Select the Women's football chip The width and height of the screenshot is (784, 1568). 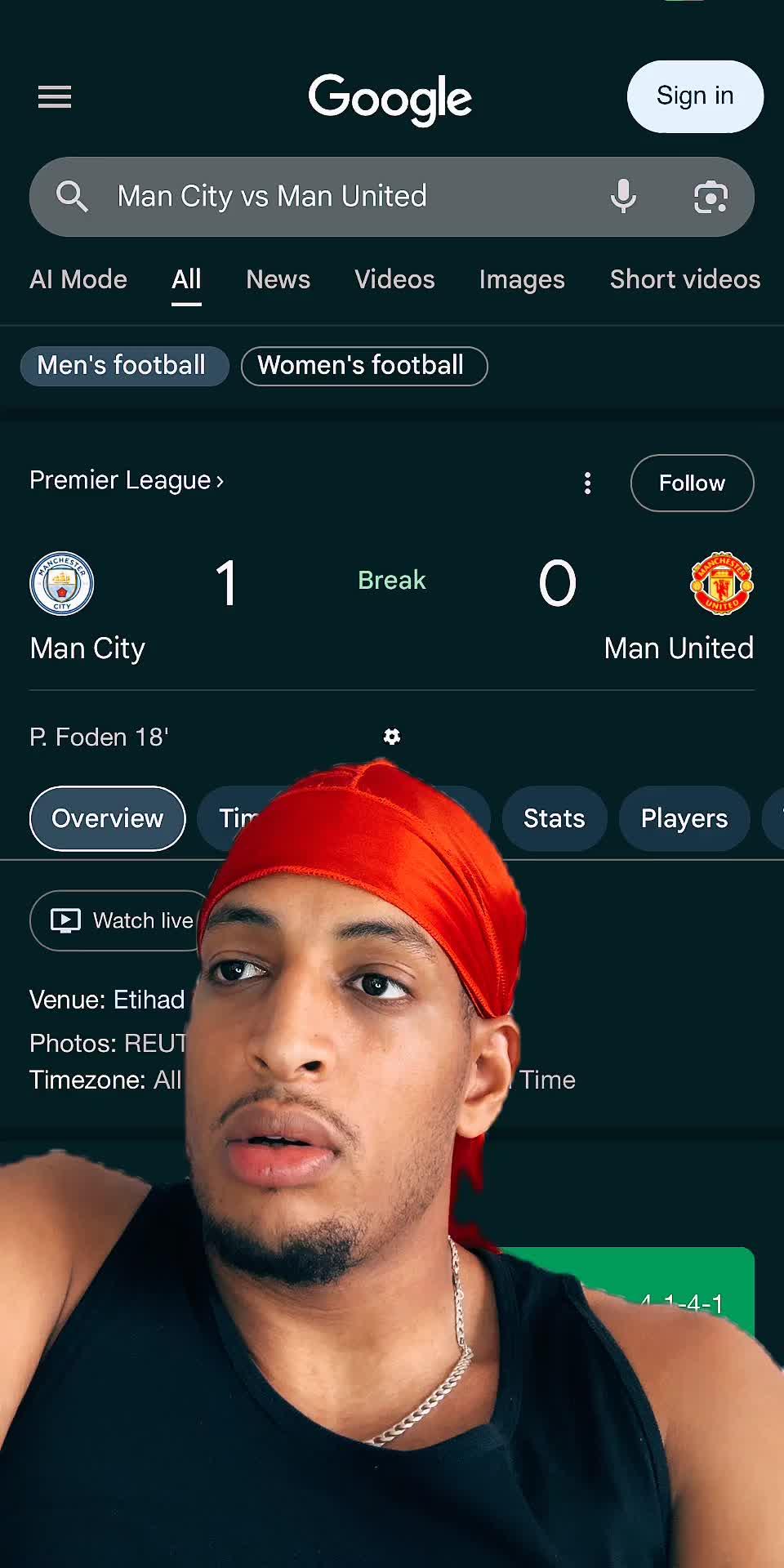click(363, 365)
